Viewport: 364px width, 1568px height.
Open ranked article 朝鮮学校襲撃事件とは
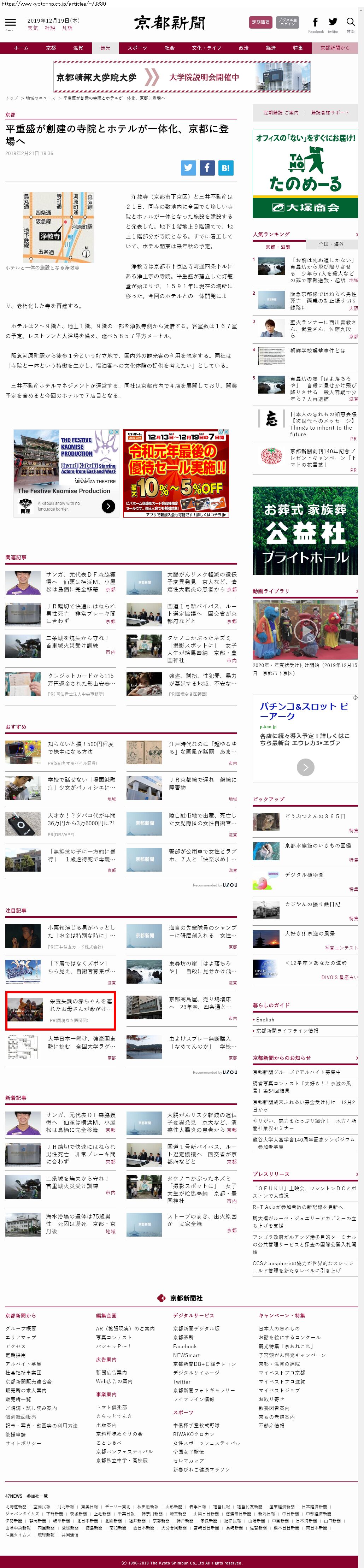[317, 350]
